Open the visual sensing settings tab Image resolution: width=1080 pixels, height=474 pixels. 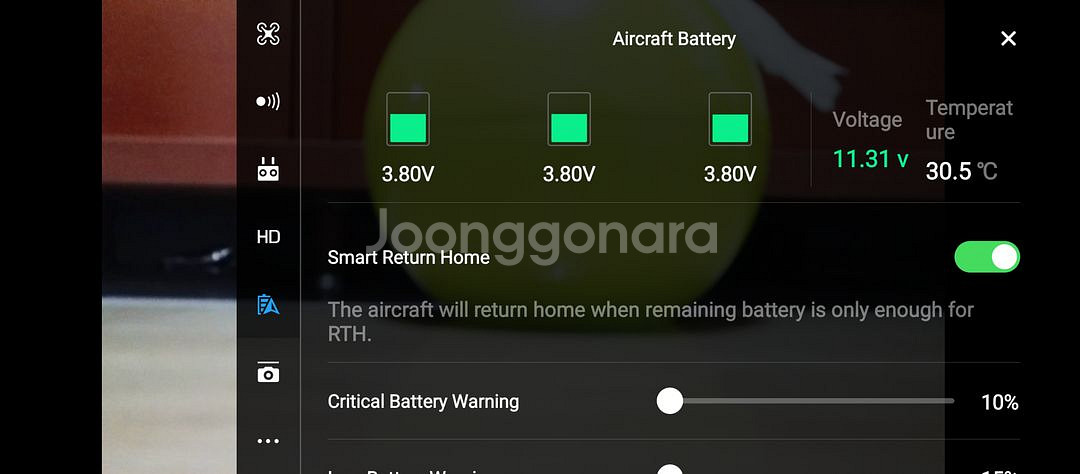point(268,102)
